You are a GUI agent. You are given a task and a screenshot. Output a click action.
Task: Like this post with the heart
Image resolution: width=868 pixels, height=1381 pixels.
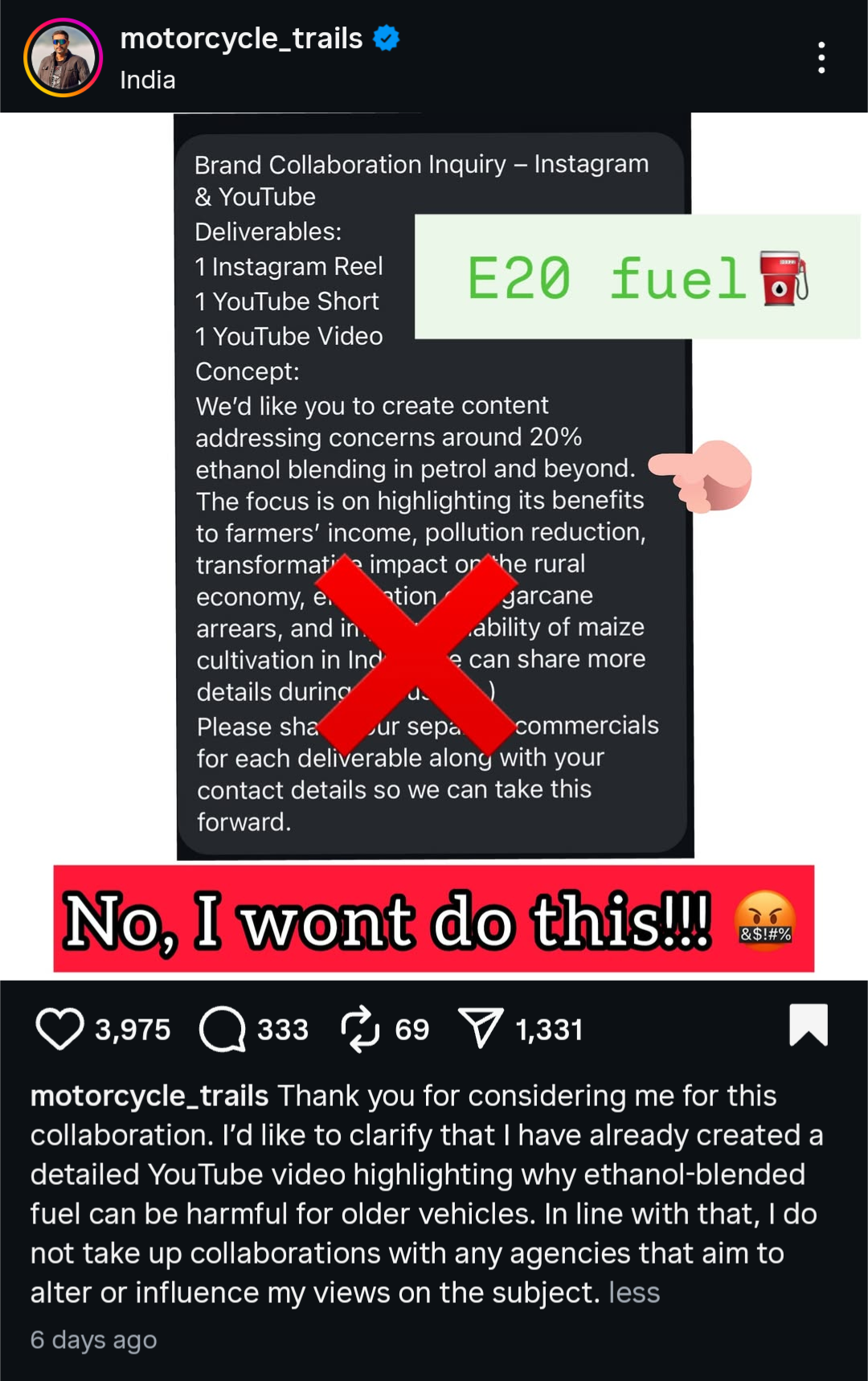(60, 1028)
